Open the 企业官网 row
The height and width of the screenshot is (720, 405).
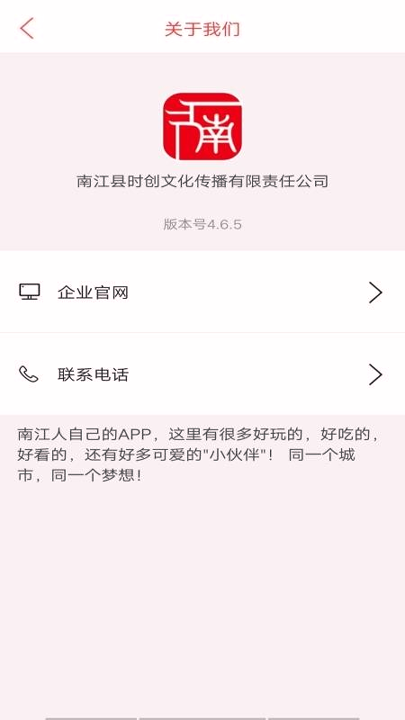pyautogui.click(x=202, y=292)
